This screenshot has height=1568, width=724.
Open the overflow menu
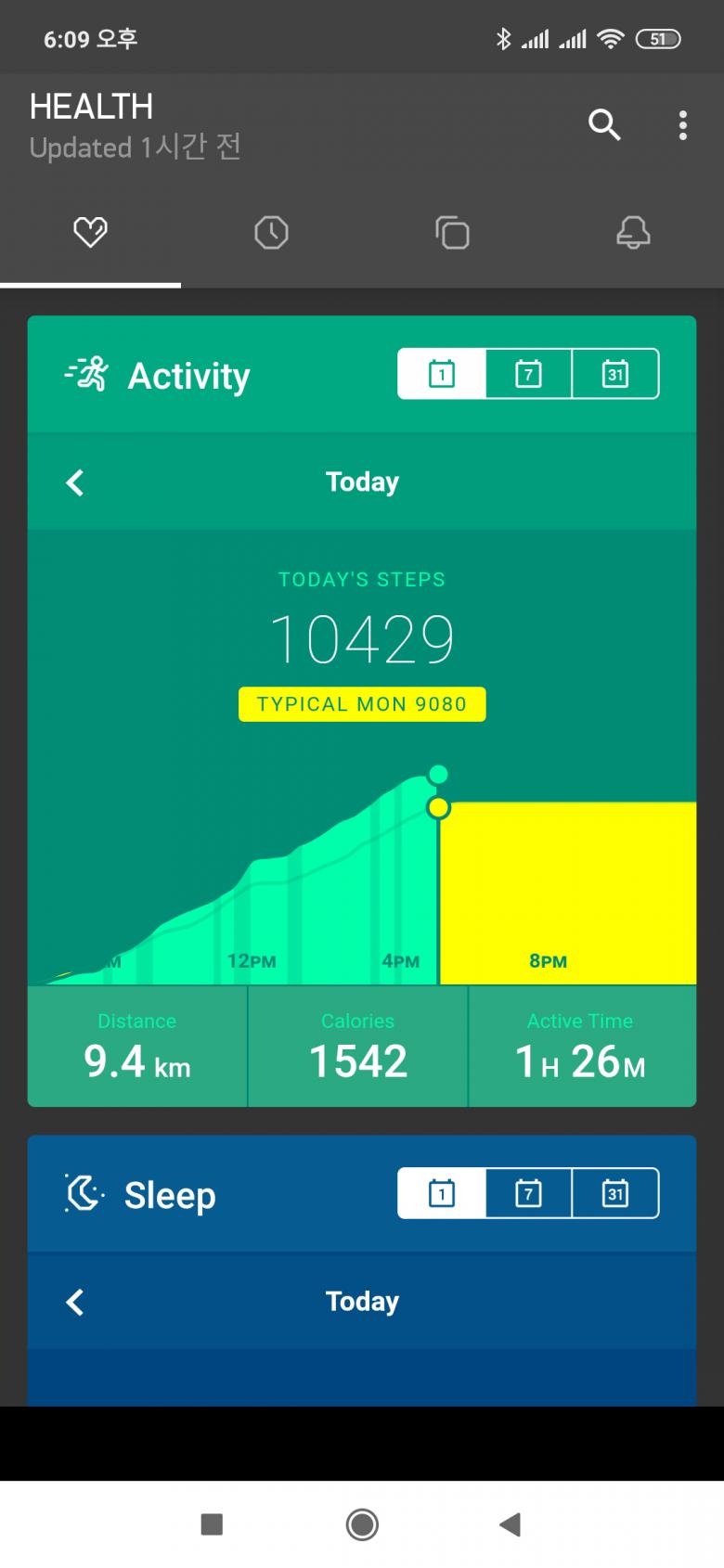pos(683,125)
